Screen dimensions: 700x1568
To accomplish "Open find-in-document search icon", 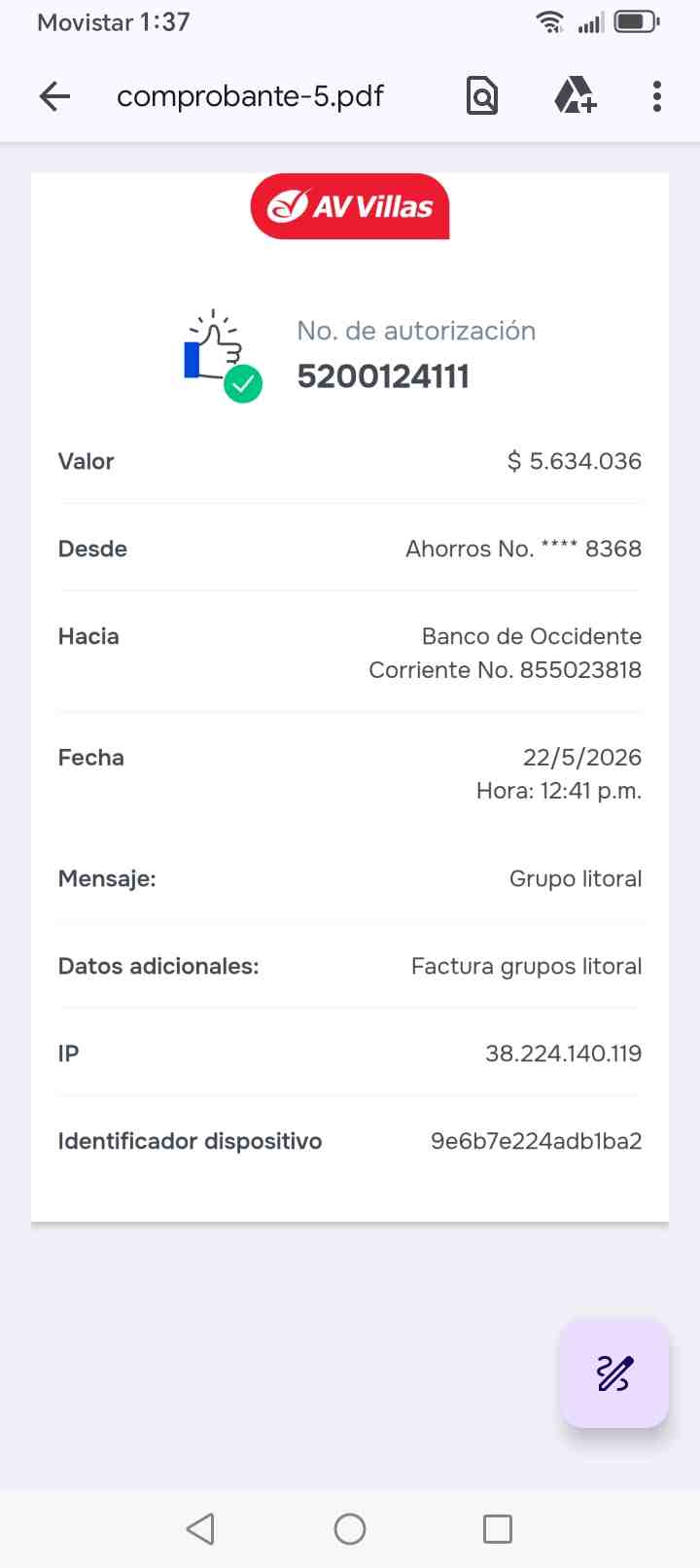I will coord(482,96).
